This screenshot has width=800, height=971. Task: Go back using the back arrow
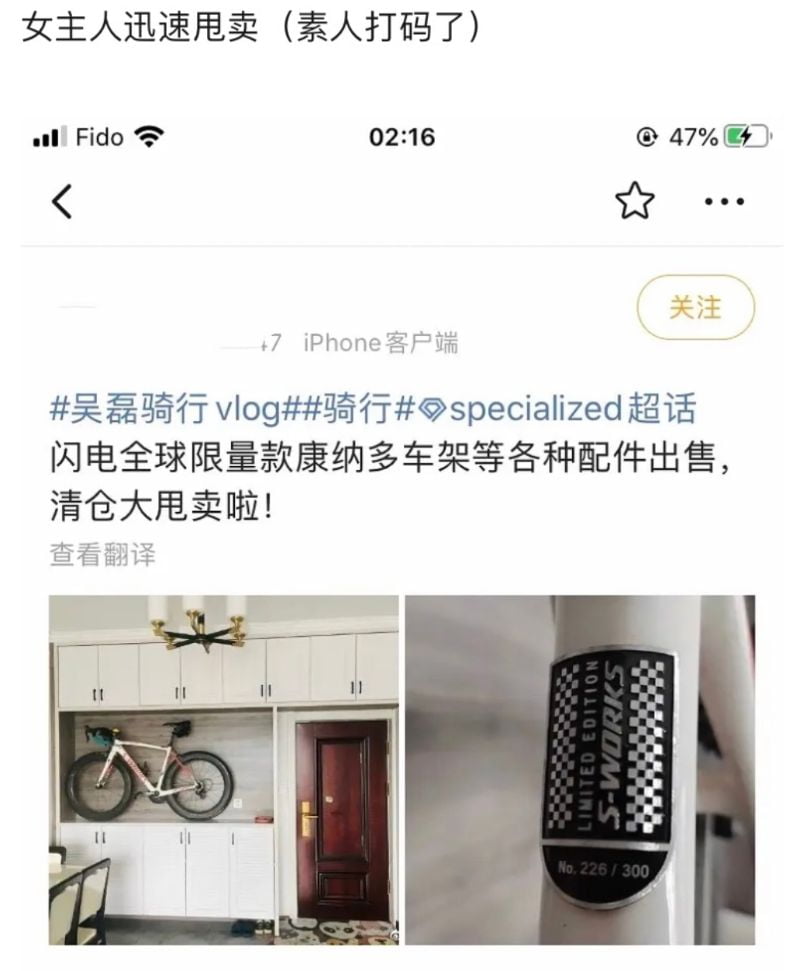[x=62, y=202]
